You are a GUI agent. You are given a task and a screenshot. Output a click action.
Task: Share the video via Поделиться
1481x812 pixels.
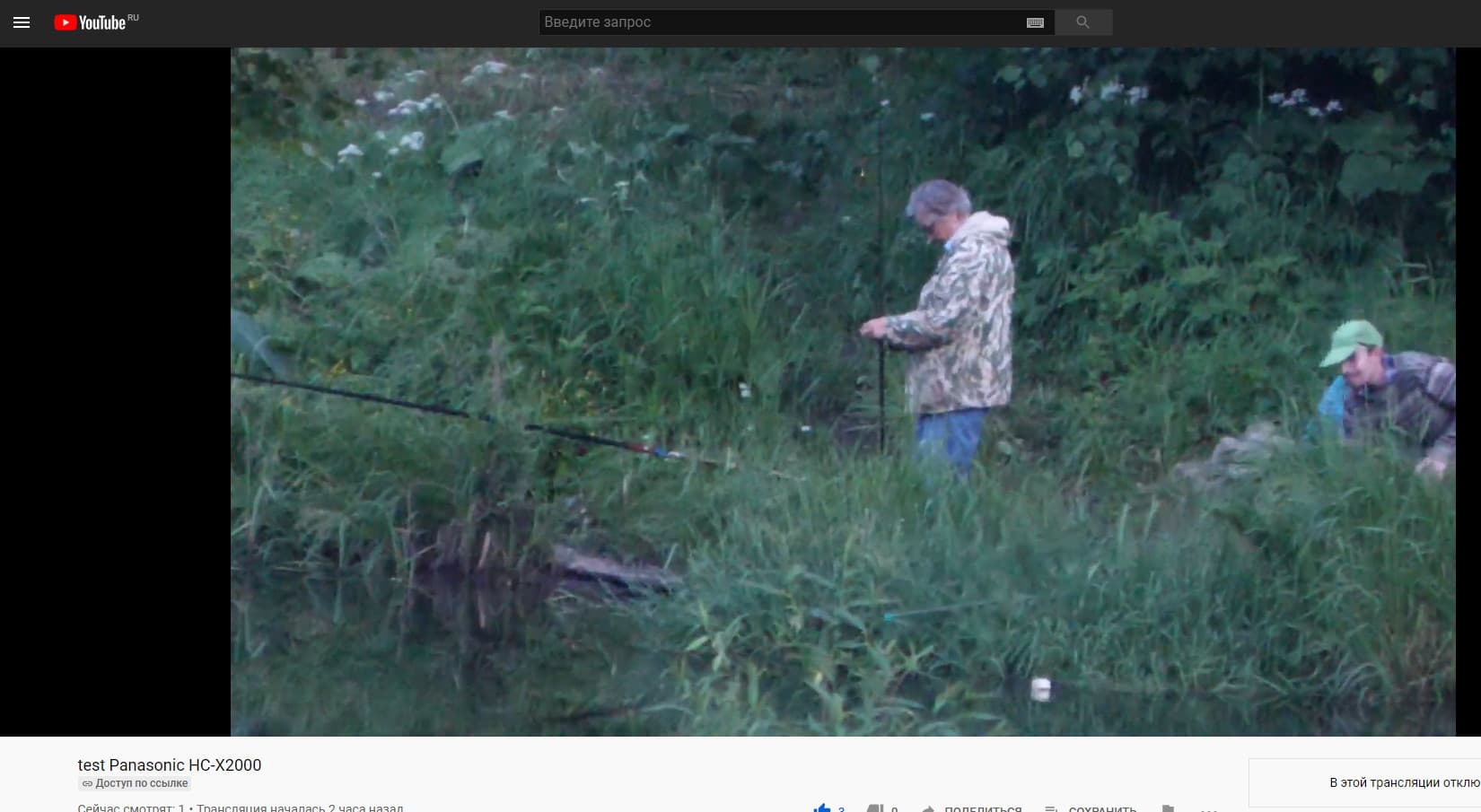click(x=973, y=808)
